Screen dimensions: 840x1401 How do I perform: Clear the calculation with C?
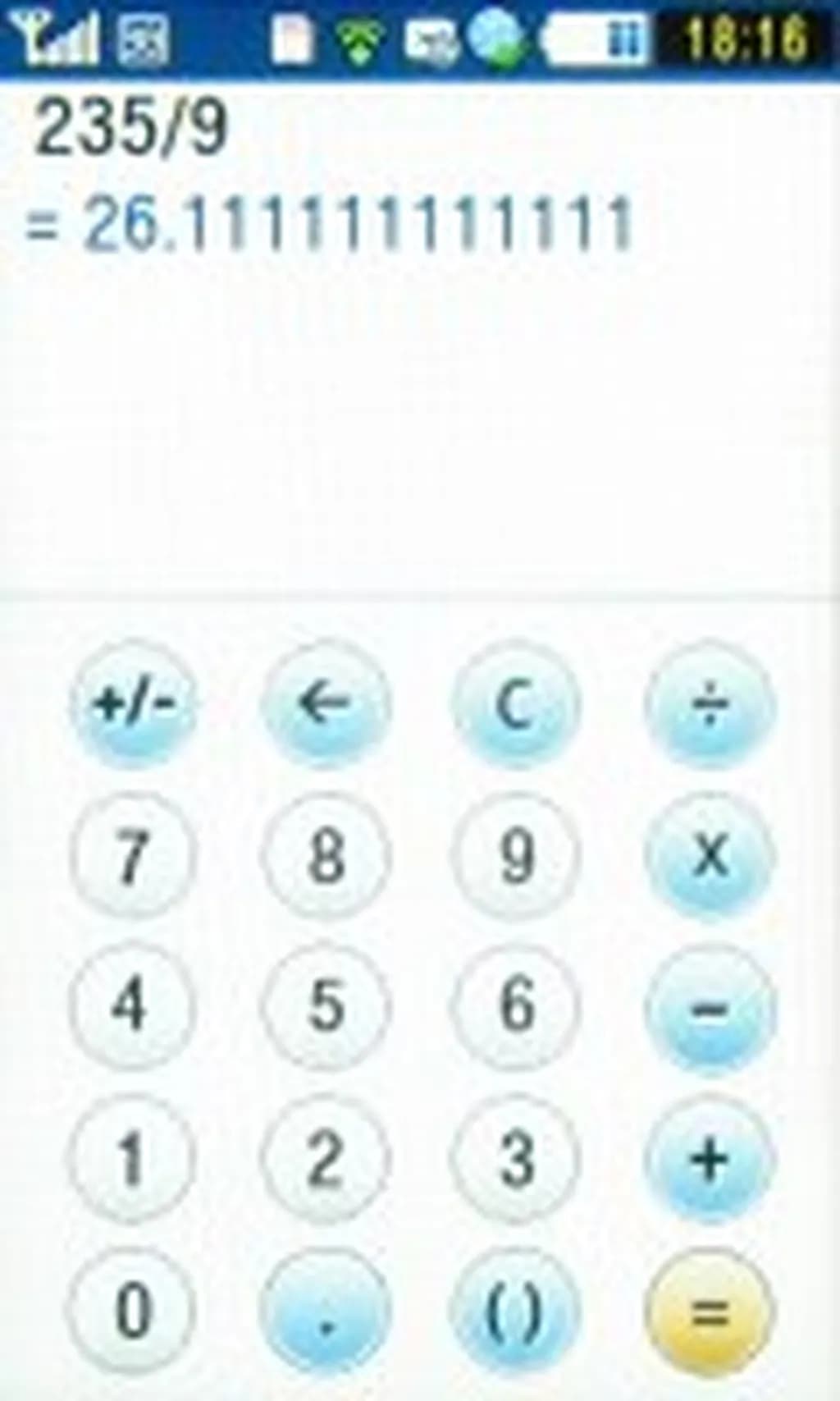coord(517,704)
